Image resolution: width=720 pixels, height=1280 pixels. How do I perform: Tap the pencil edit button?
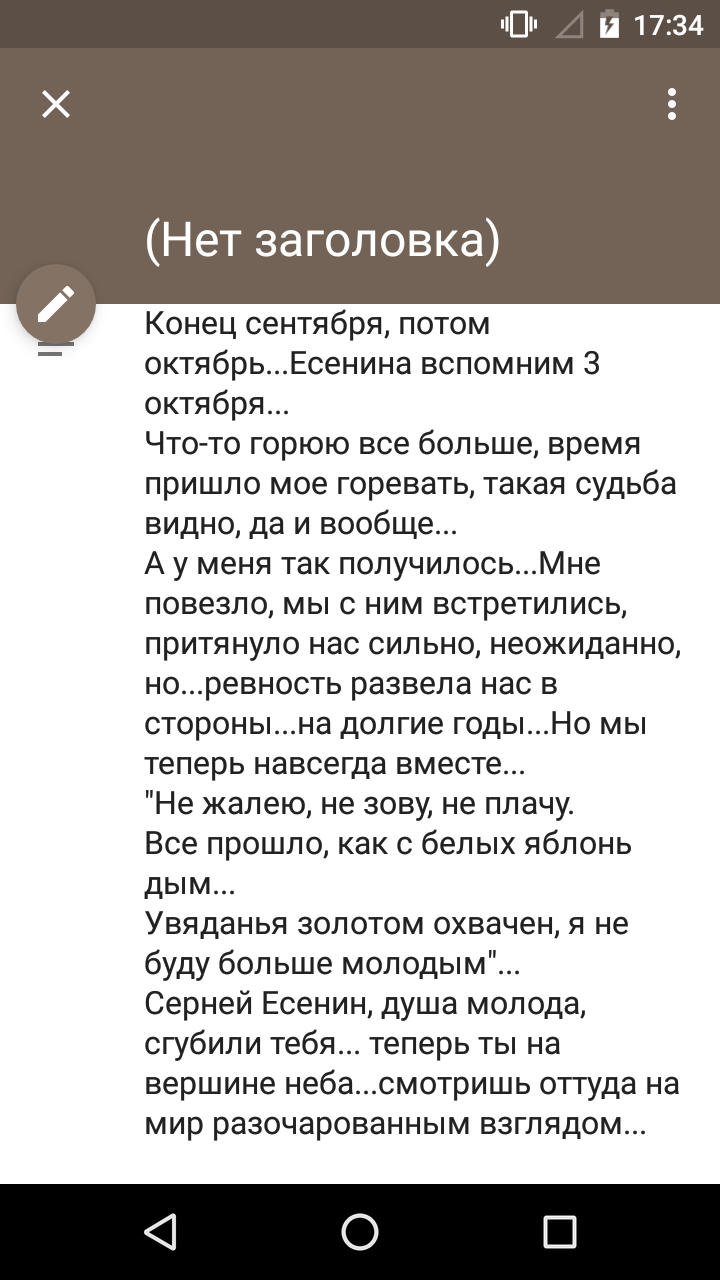[56, 304]
